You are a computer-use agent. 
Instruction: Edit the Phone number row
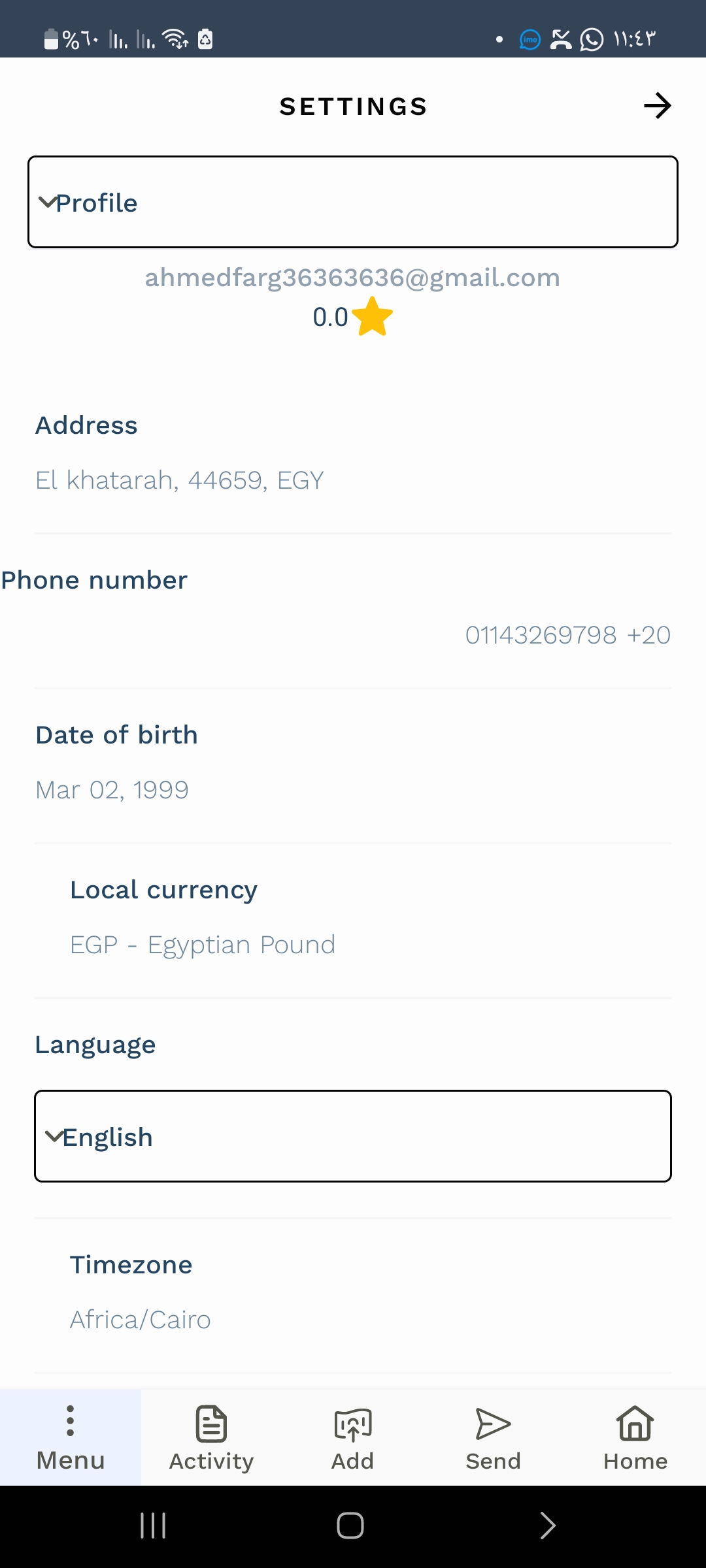pyautogui.click(x=353, y=608)
